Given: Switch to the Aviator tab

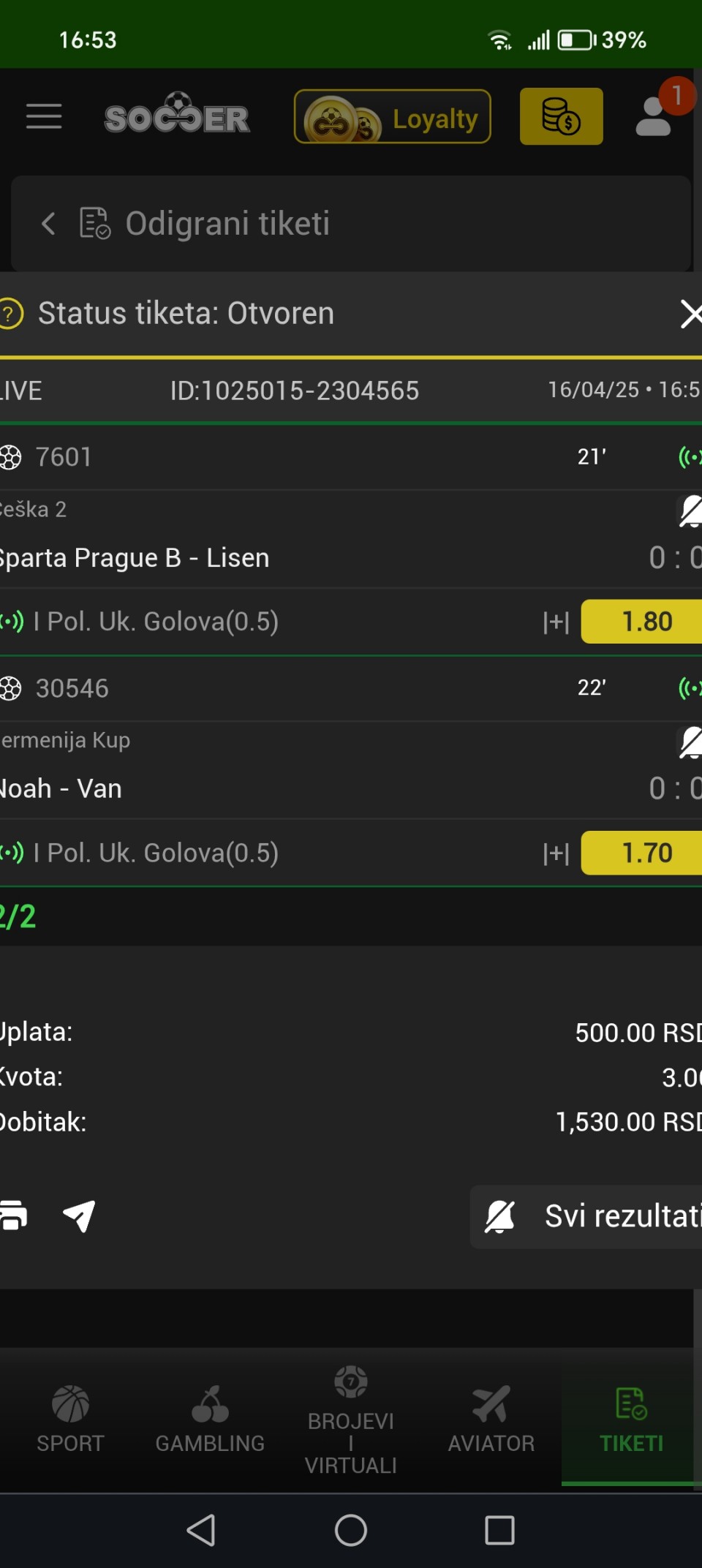Looking at the screenshot, I should (x=491, y=1420).
